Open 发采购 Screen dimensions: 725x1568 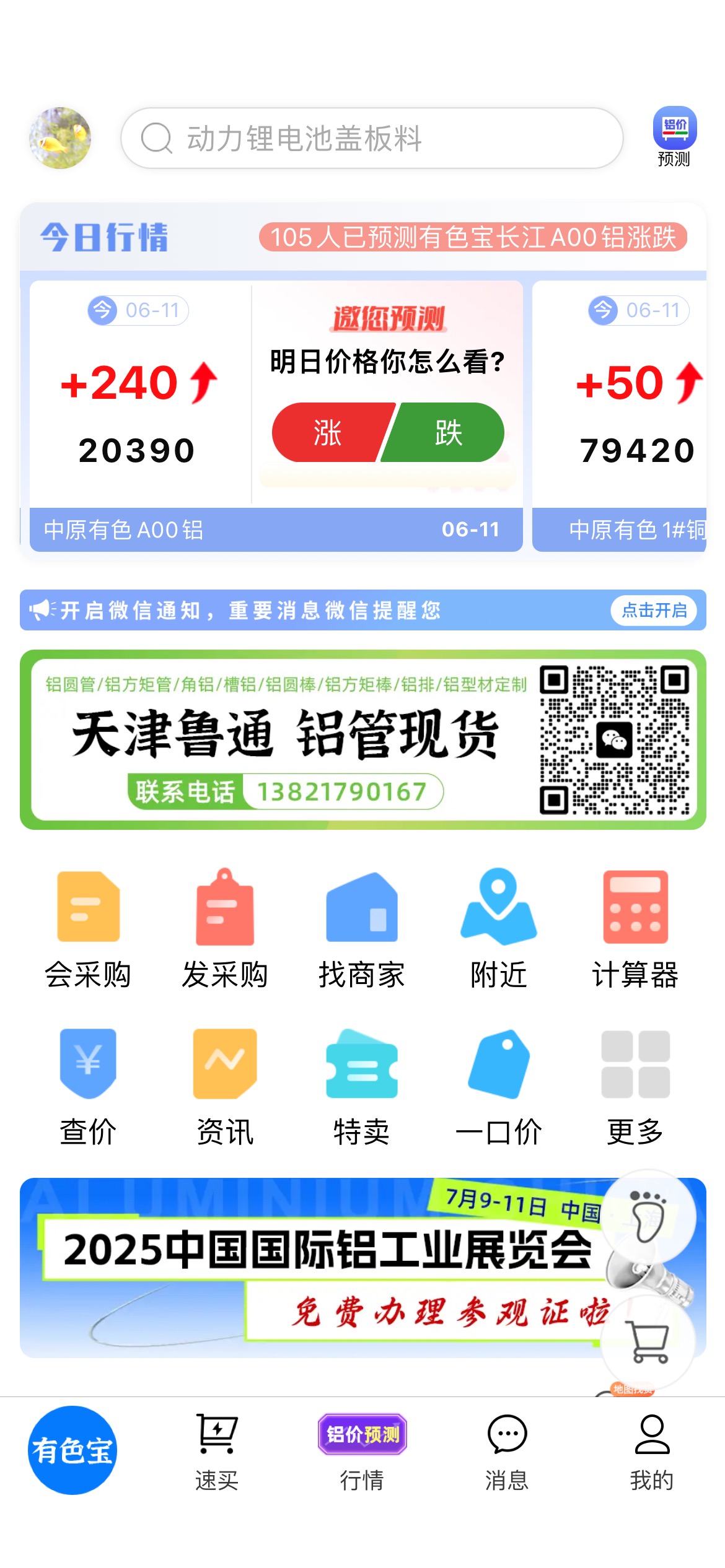click(225, 929)
